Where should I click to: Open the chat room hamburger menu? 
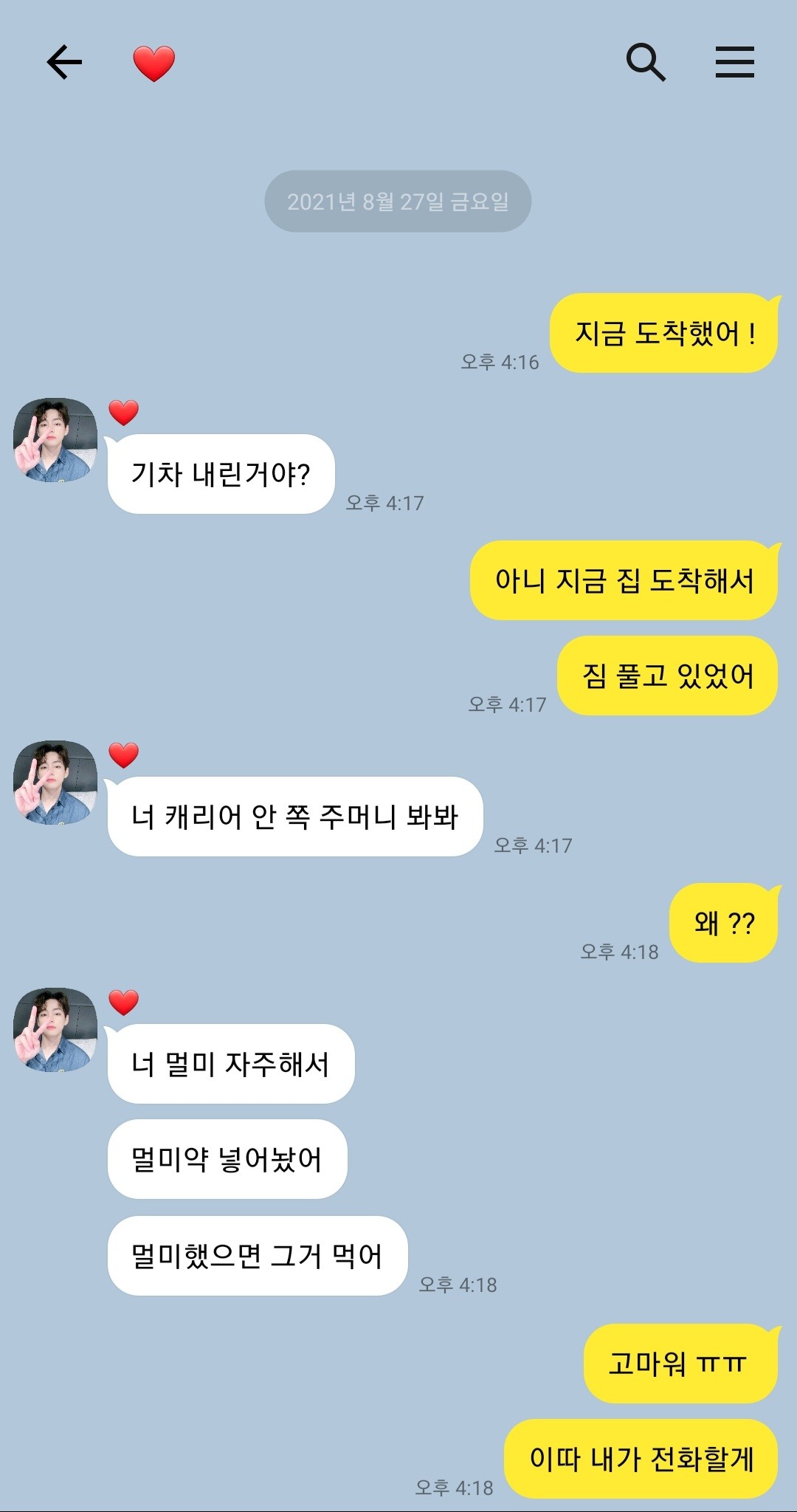(734, 62)
